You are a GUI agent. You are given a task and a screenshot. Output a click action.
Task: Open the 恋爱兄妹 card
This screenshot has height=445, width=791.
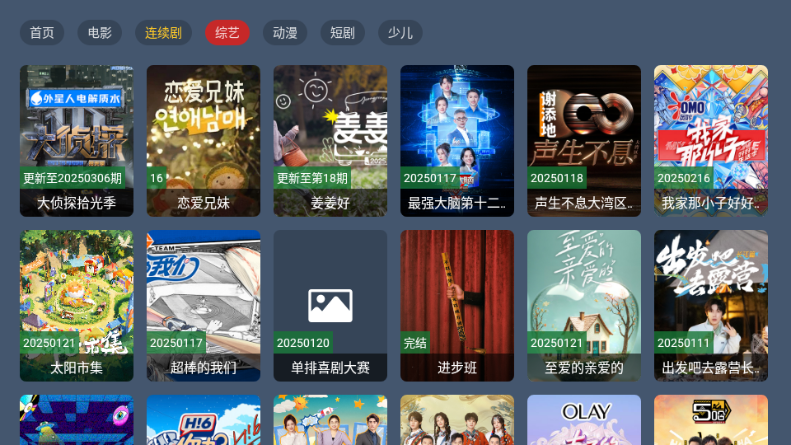click(x=203, y=140)
